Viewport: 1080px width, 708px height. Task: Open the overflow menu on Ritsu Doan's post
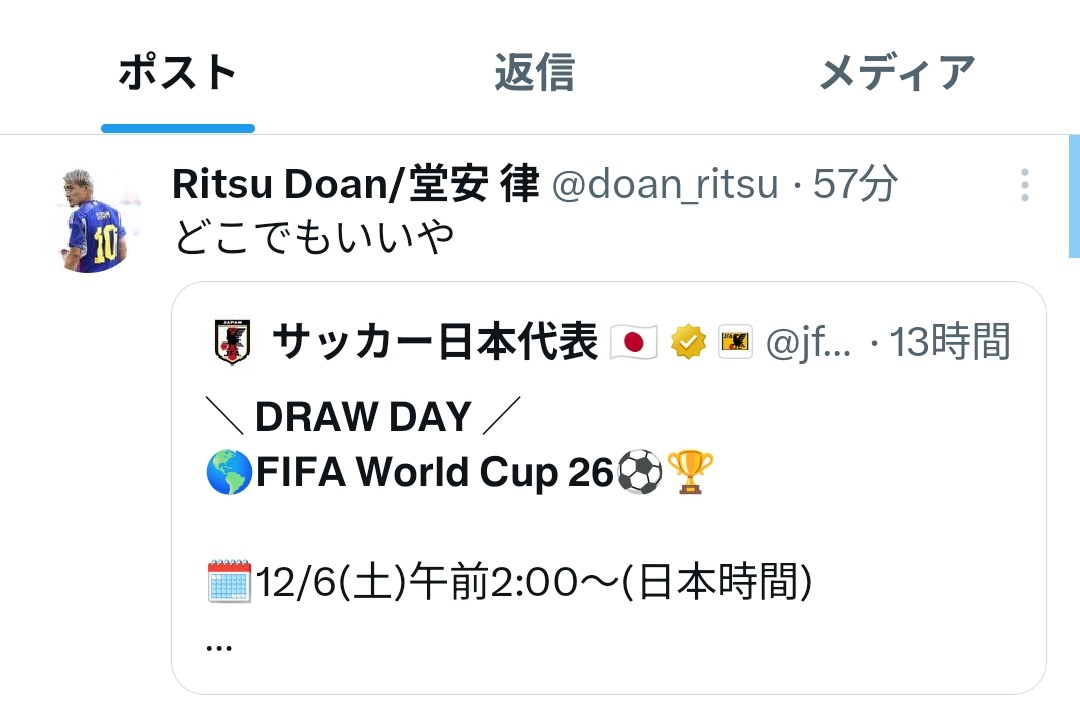[x=1024, y=186]
